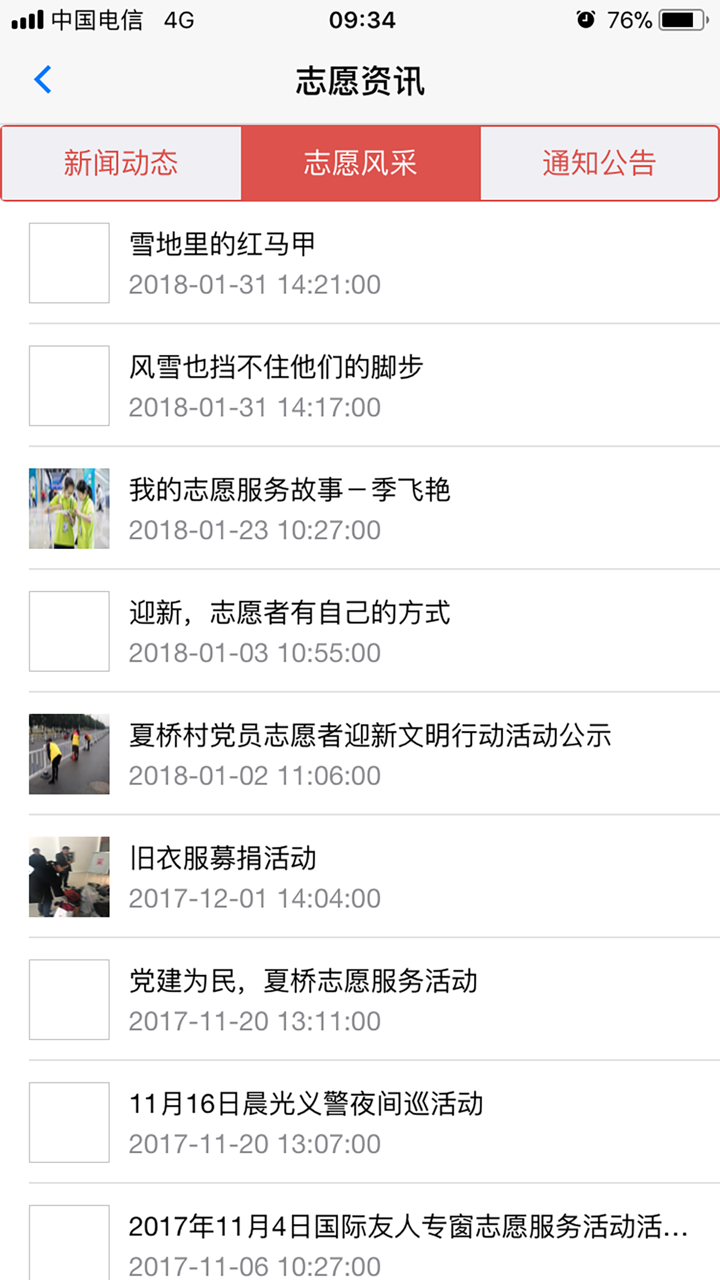The width and height of the screenshot is (720, 1280).
Task: Tap the 志愿资讯 page title
Action: [360, 82]
